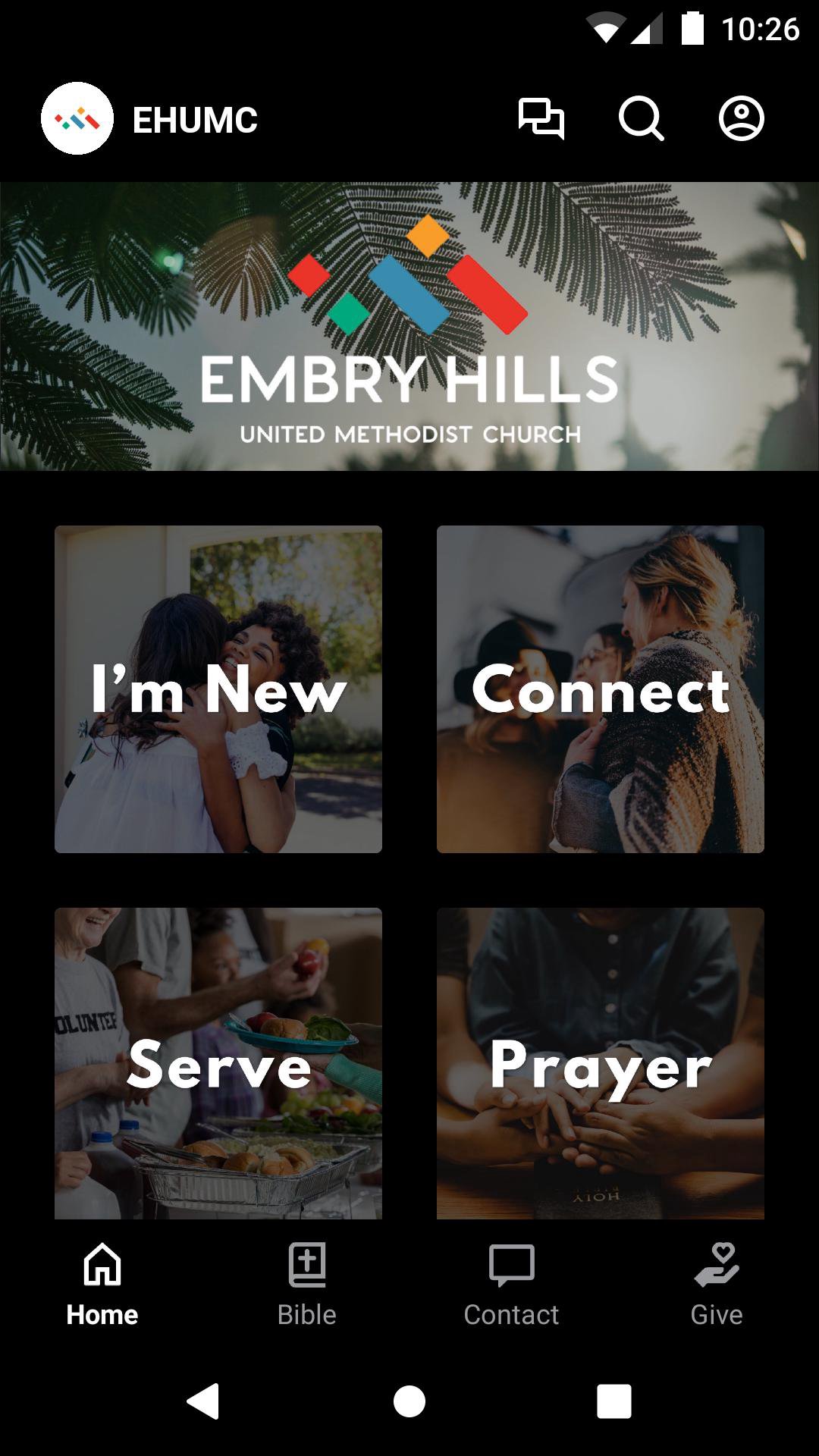Tap the Embry Hills church banner
This screenshot has height=1456, width=819.
409,326
